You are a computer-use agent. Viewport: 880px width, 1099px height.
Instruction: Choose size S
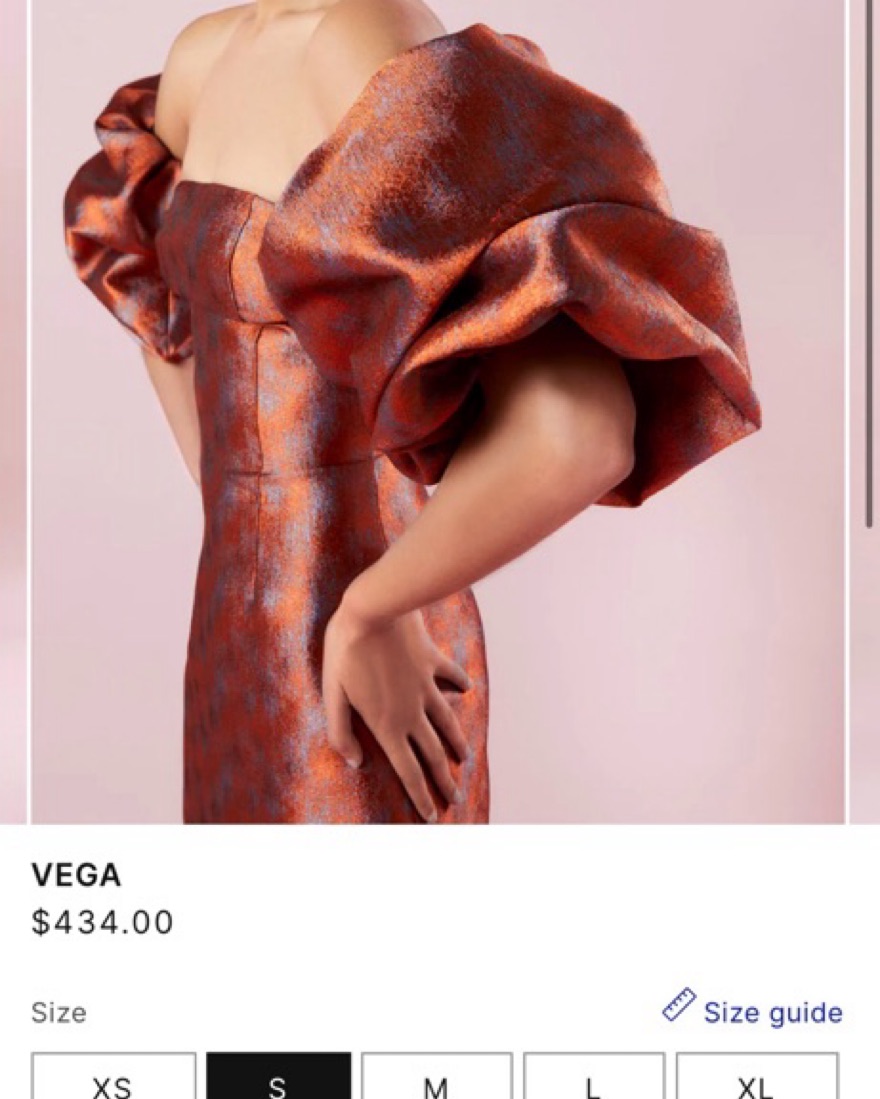coord(278,1080)
